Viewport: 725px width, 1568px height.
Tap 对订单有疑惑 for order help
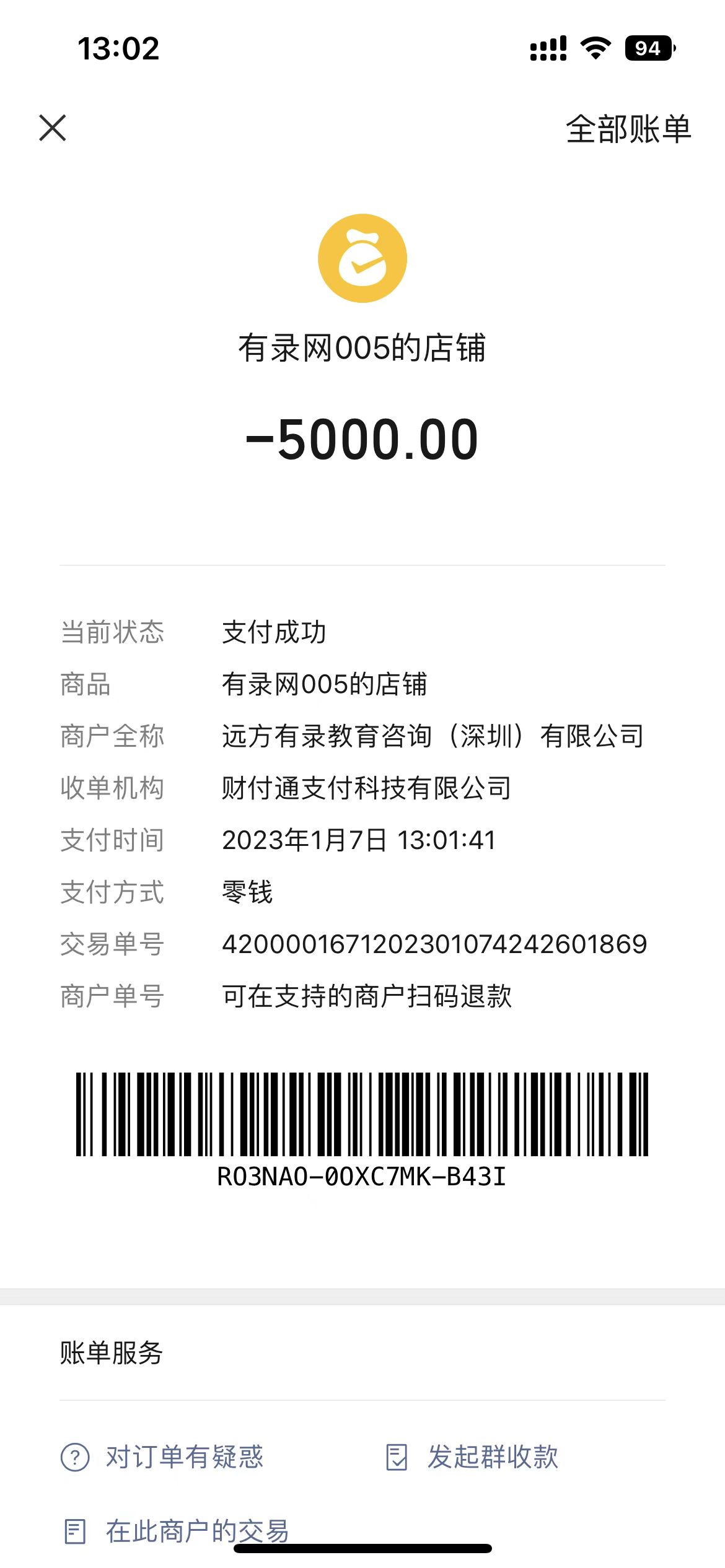point(163,1457)
